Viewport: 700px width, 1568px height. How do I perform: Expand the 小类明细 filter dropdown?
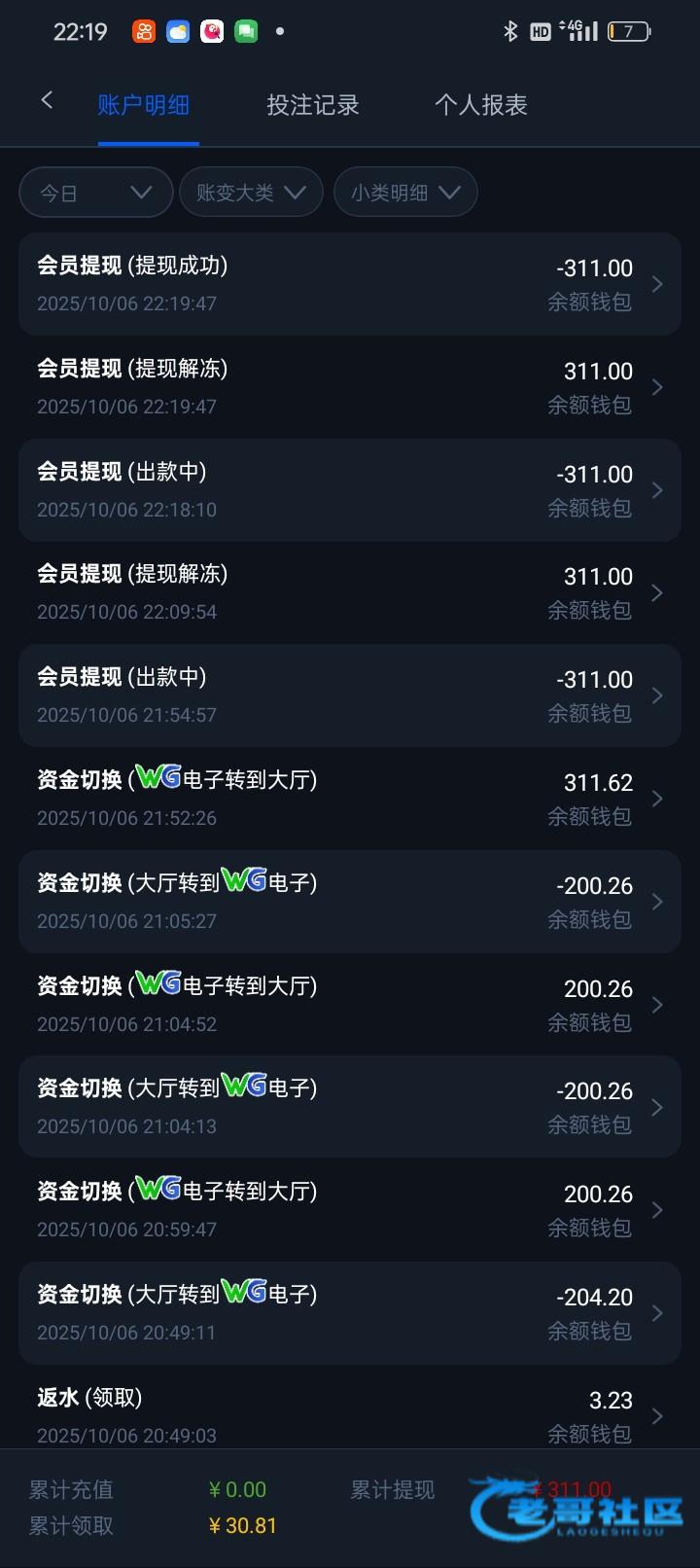pyautogui.click(x=405, y=193)
